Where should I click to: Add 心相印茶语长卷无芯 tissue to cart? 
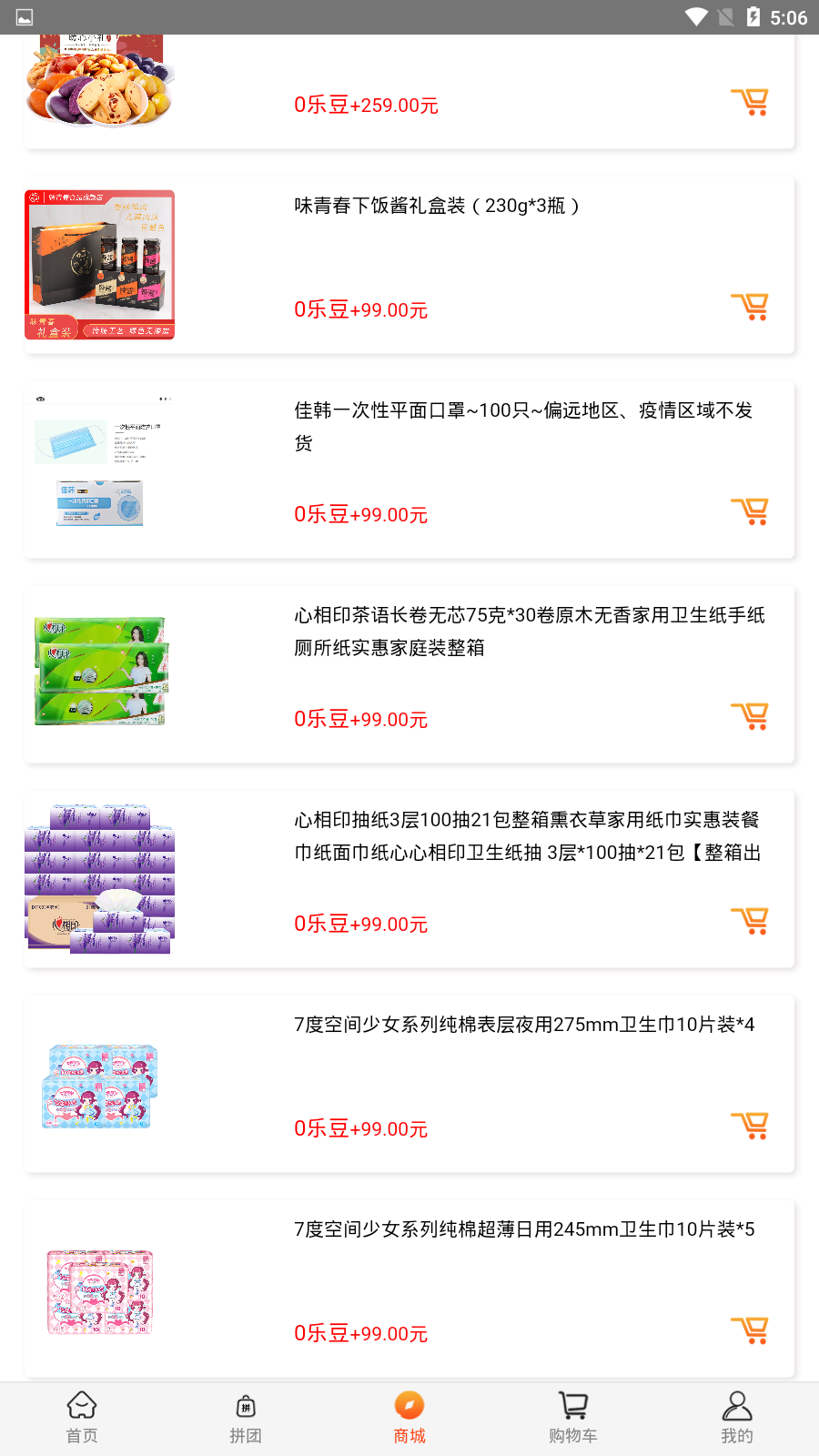pos(749,716)
